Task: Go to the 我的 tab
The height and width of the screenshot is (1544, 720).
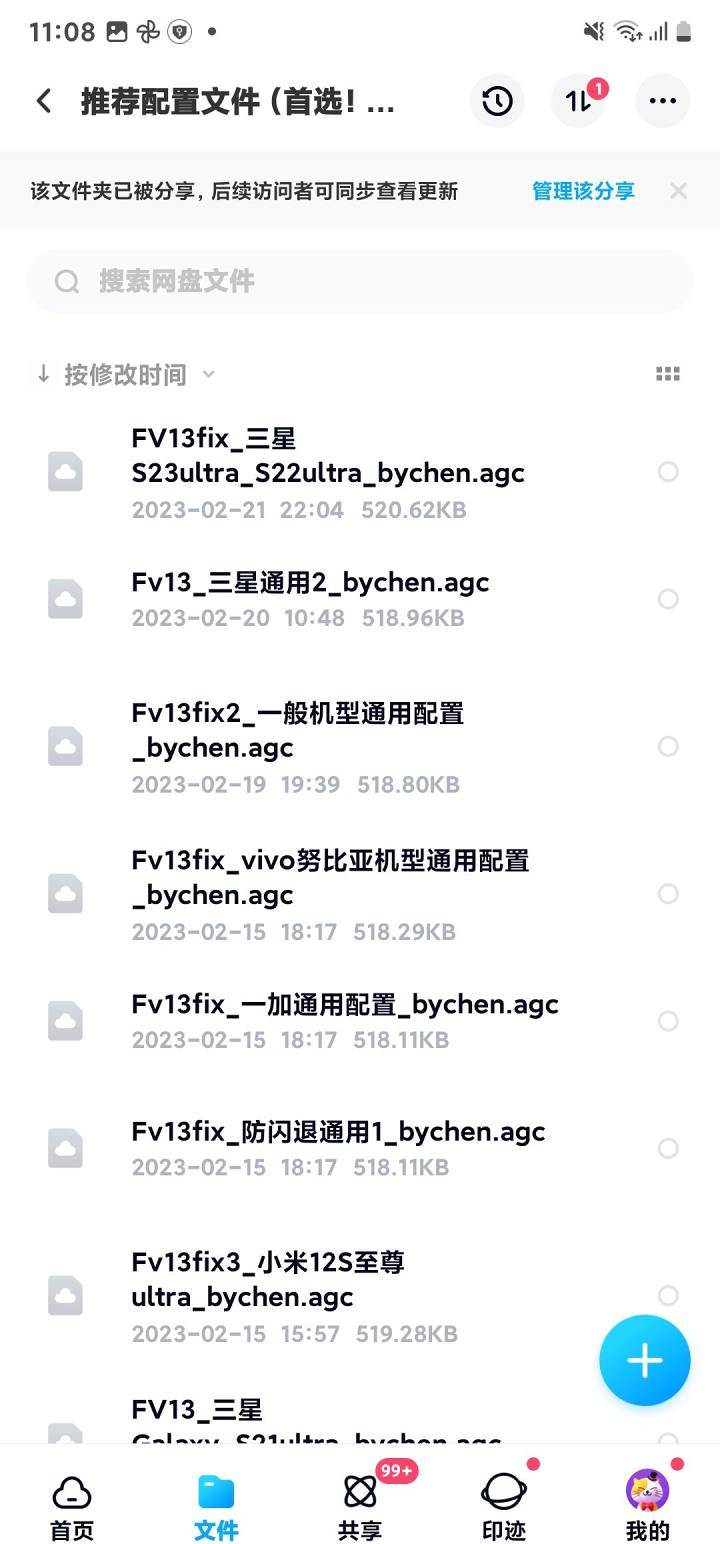Action: click(647, 1508)
